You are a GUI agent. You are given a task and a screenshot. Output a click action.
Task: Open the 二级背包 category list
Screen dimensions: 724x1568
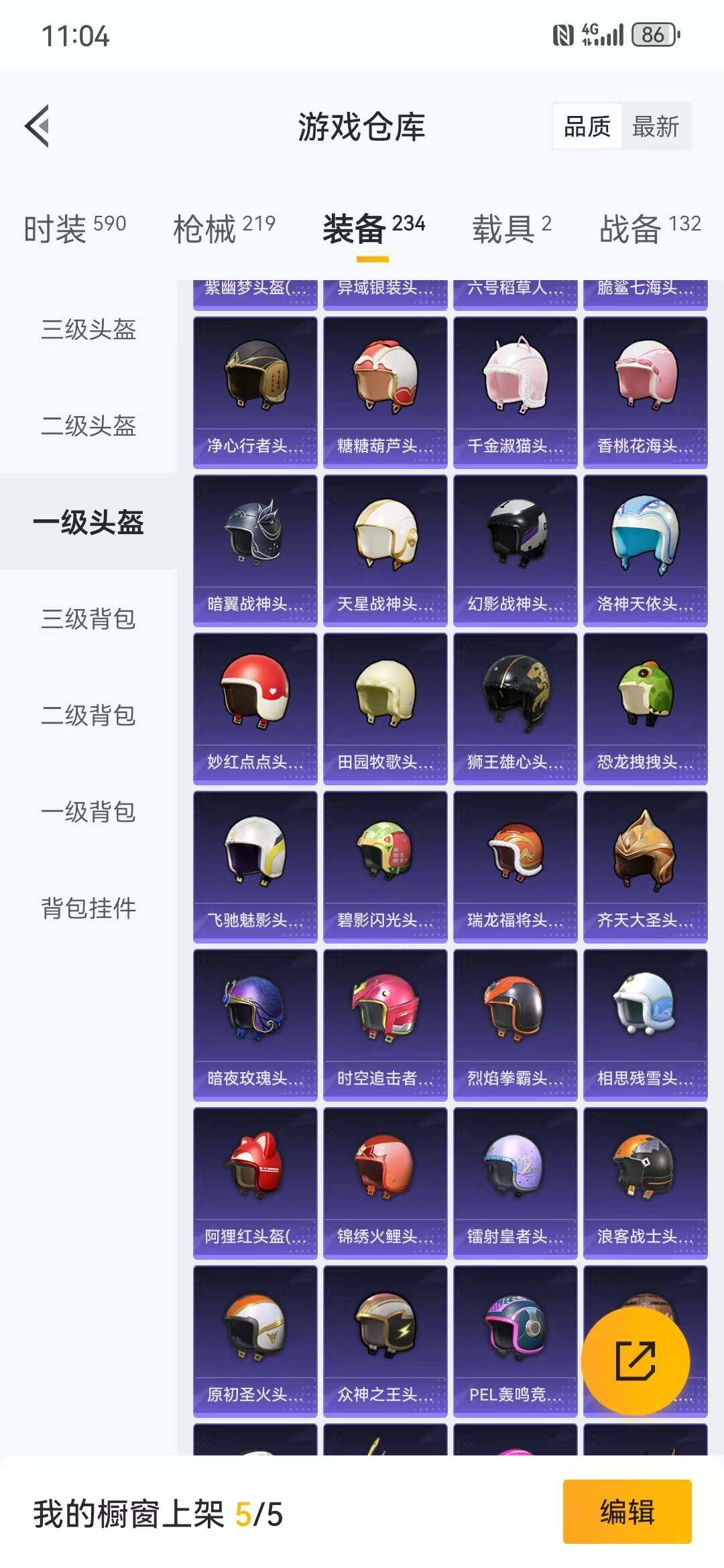89,717
